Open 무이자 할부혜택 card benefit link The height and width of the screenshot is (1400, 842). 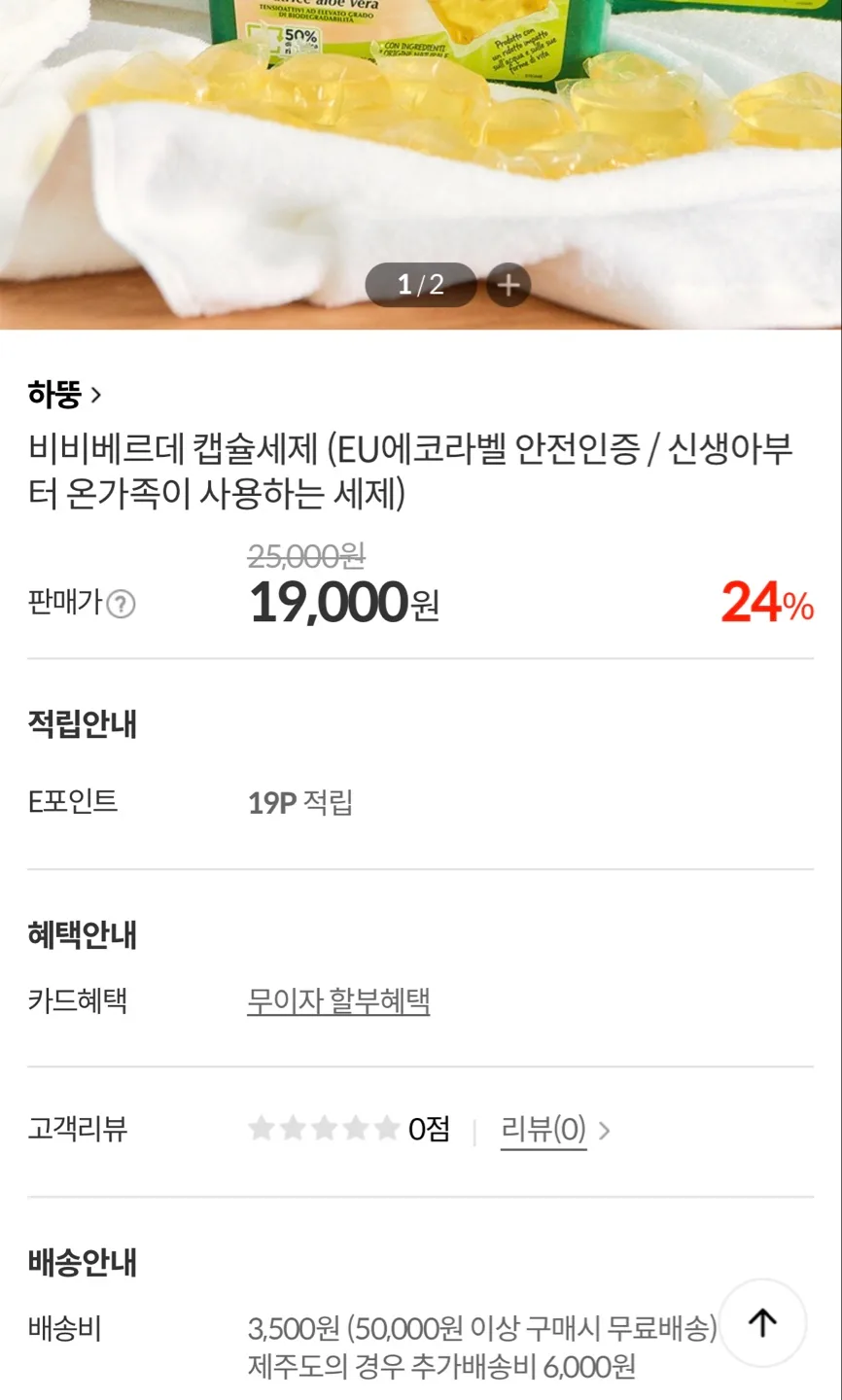[x=338, y=1000]
